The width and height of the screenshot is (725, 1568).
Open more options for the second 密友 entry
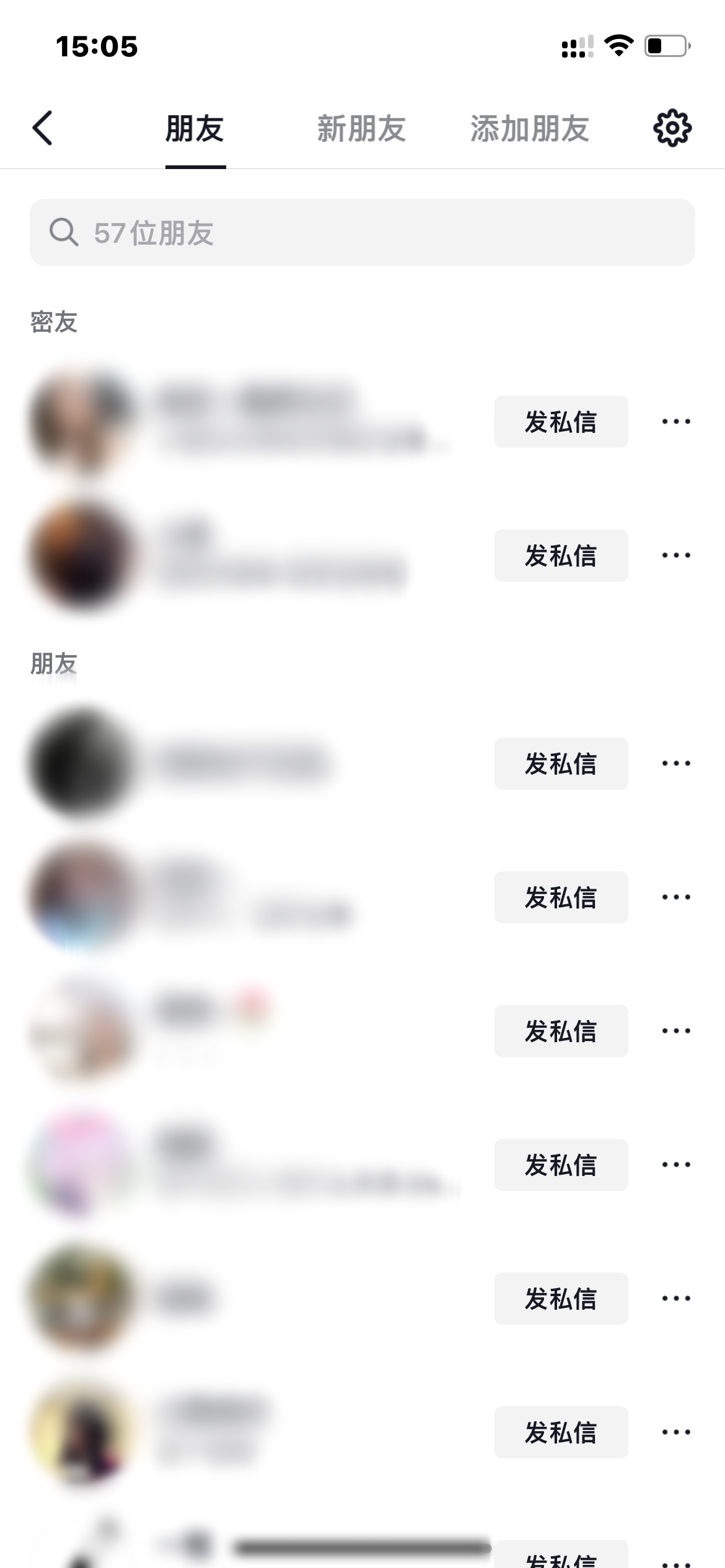[677, 555]
